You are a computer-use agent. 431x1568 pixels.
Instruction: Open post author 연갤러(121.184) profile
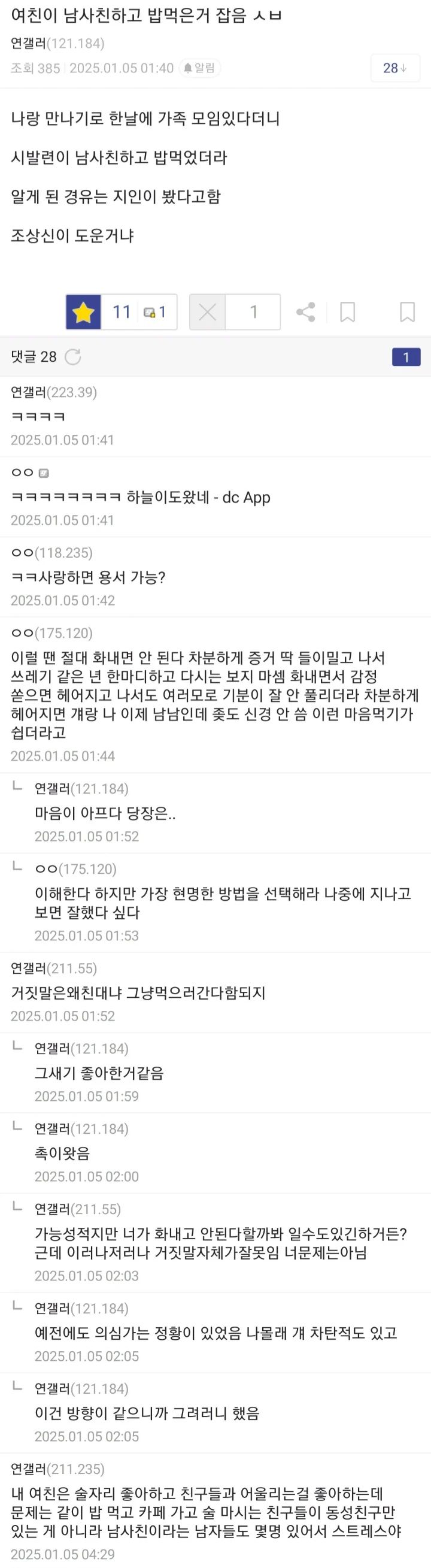coord(57,44)
